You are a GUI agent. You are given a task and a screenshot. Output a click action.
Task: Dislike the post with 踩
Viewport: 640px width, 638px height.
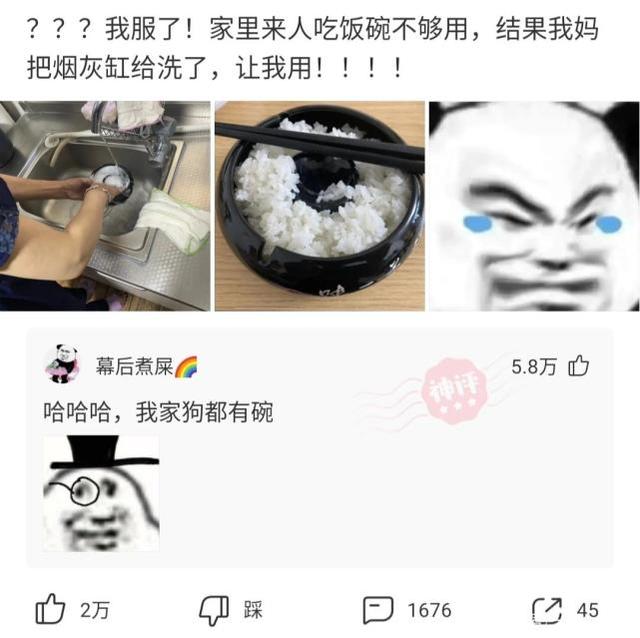[x=214, y=609]
